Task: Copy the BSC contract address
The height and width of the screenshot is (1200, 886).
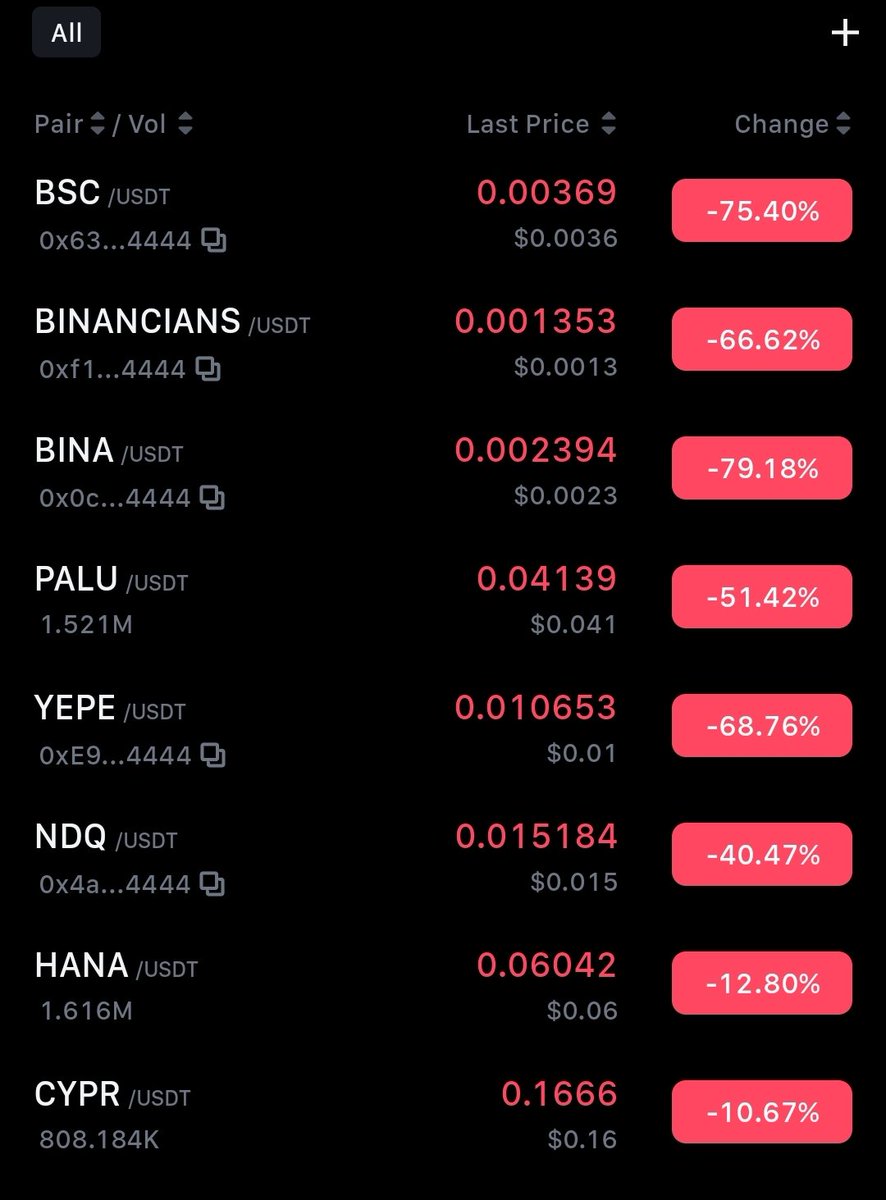Action: (x=214, y=240)
